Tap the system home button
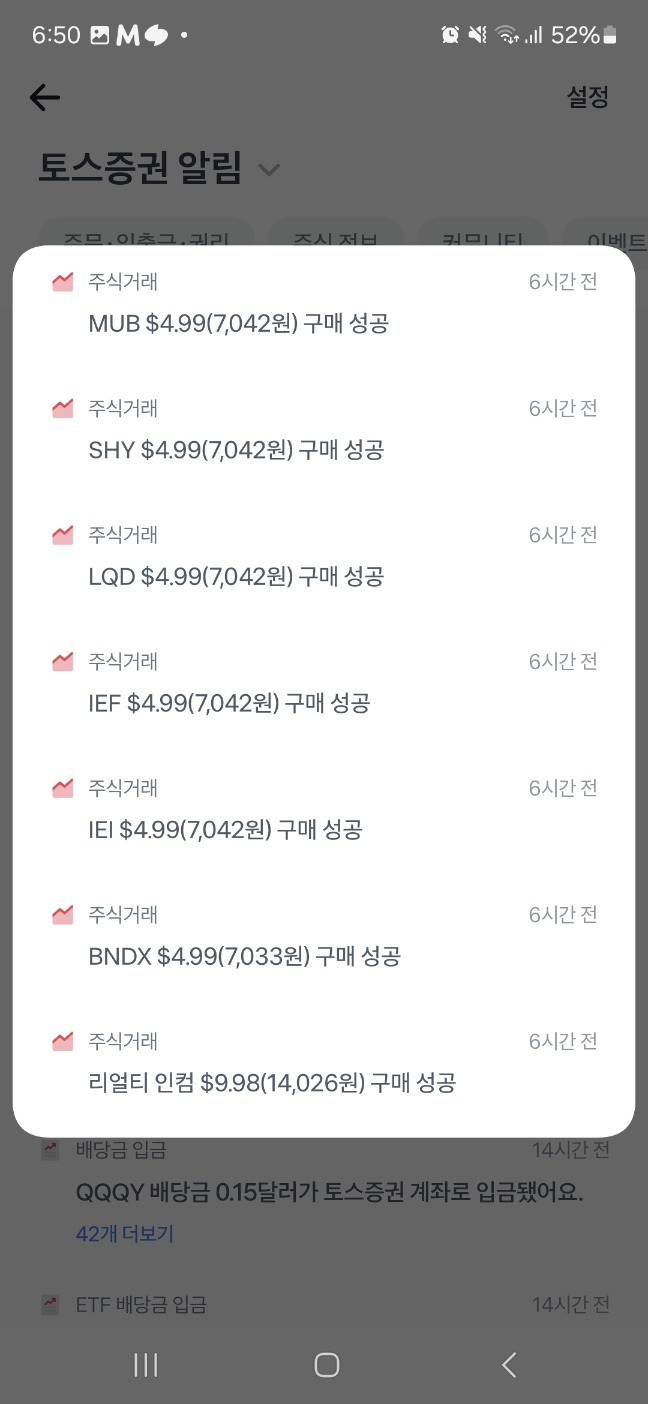648x1404 pixels. point(326,1365)
